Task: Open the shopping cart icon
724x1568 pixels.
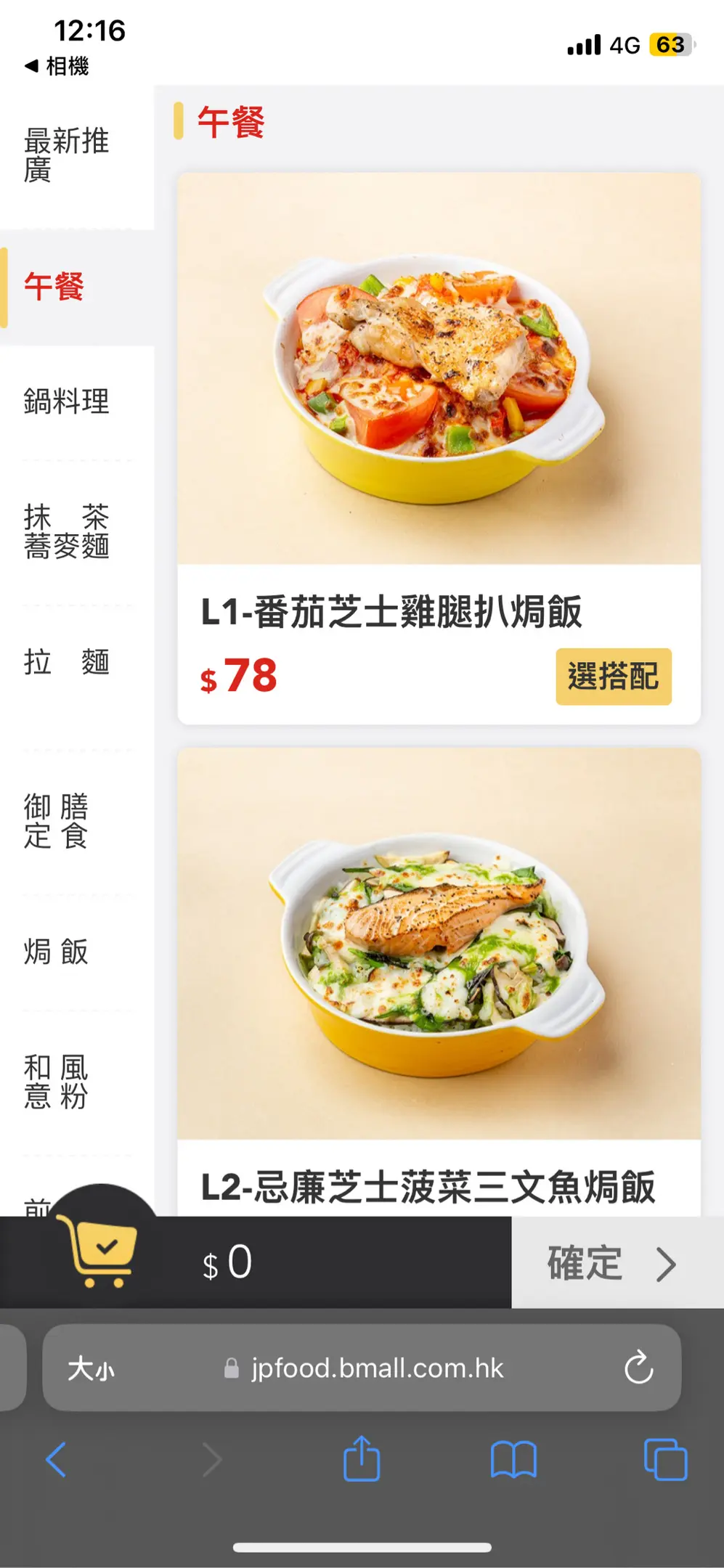Action: pyautogui.click(x=101, y=1251)
